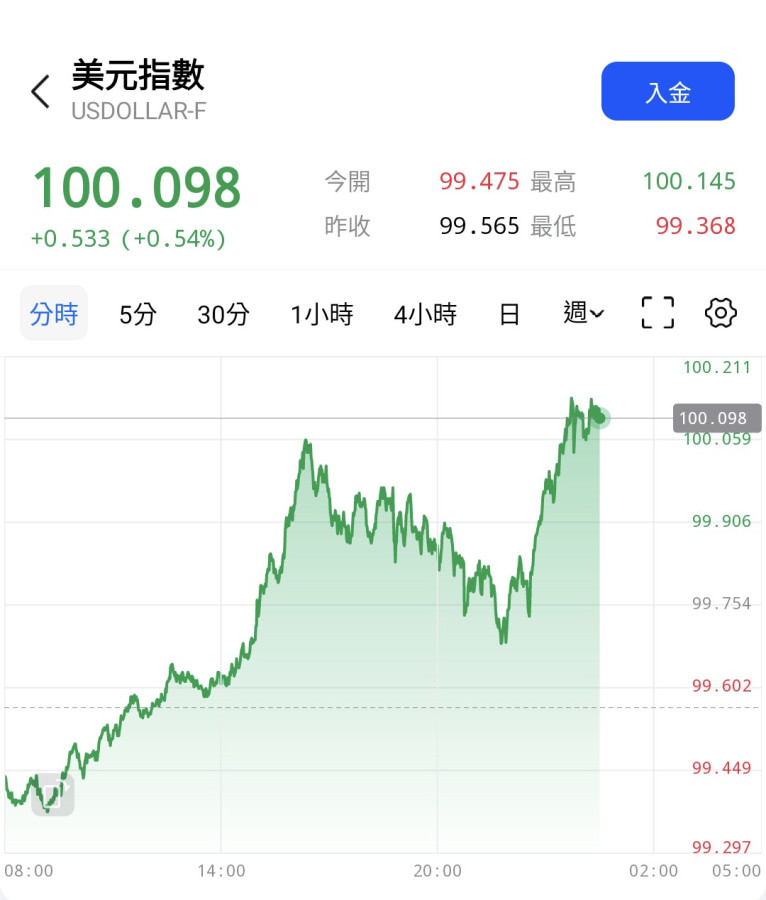Select the 分時 chart tab

54,314
